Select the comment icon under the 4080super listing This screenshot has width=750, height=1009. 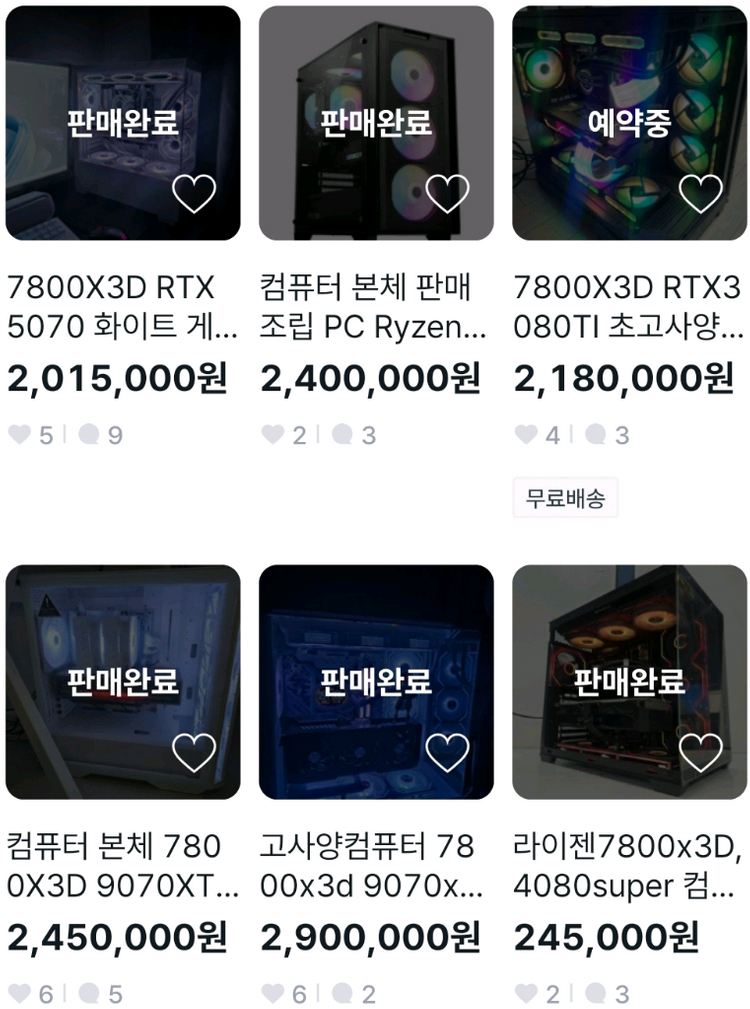593,993
